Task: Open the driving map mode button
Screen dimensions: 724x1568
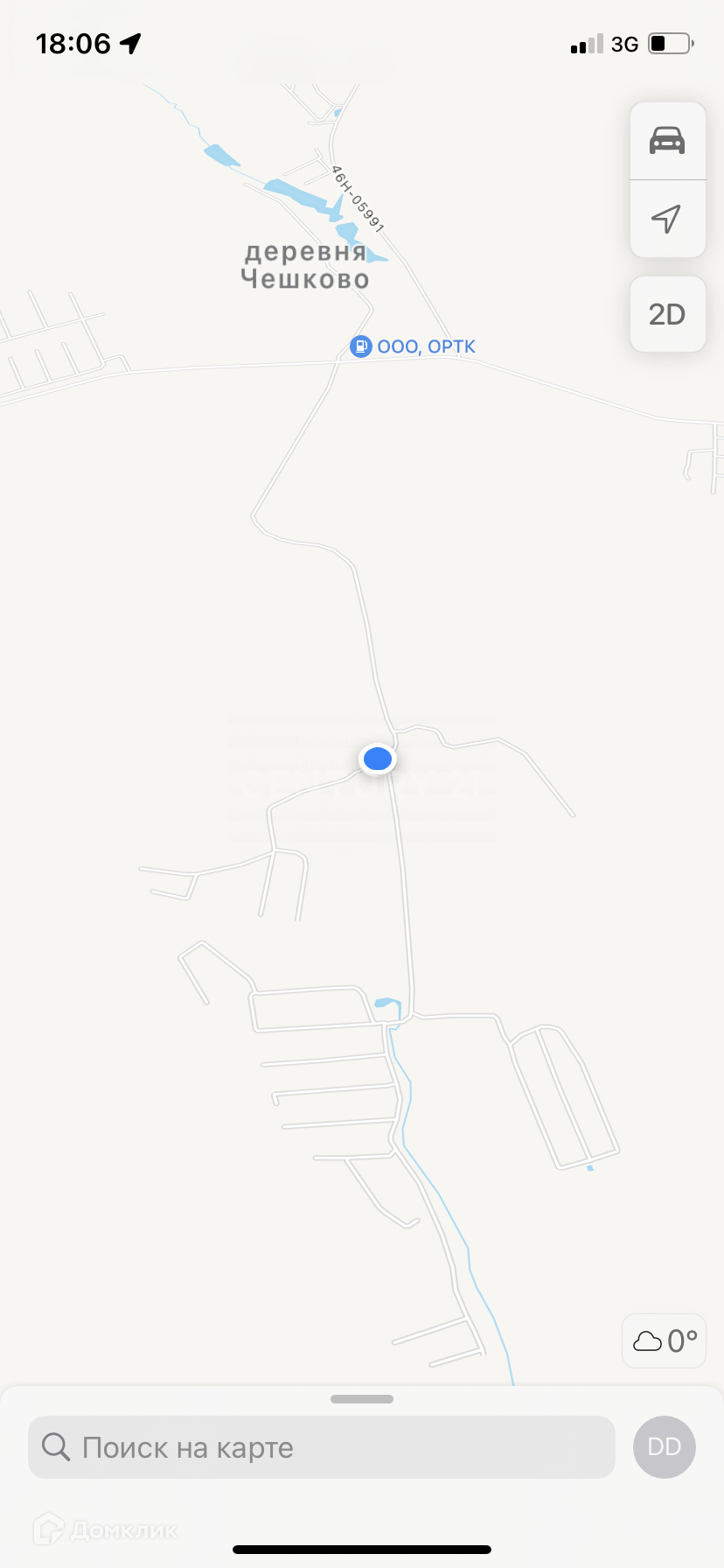Action: tap(667, 141)
